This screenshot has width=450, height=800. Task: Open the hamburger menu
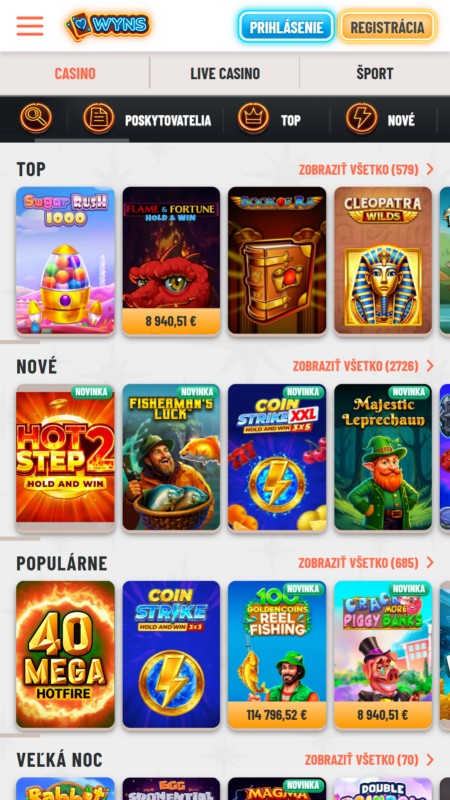pos(30,26)
